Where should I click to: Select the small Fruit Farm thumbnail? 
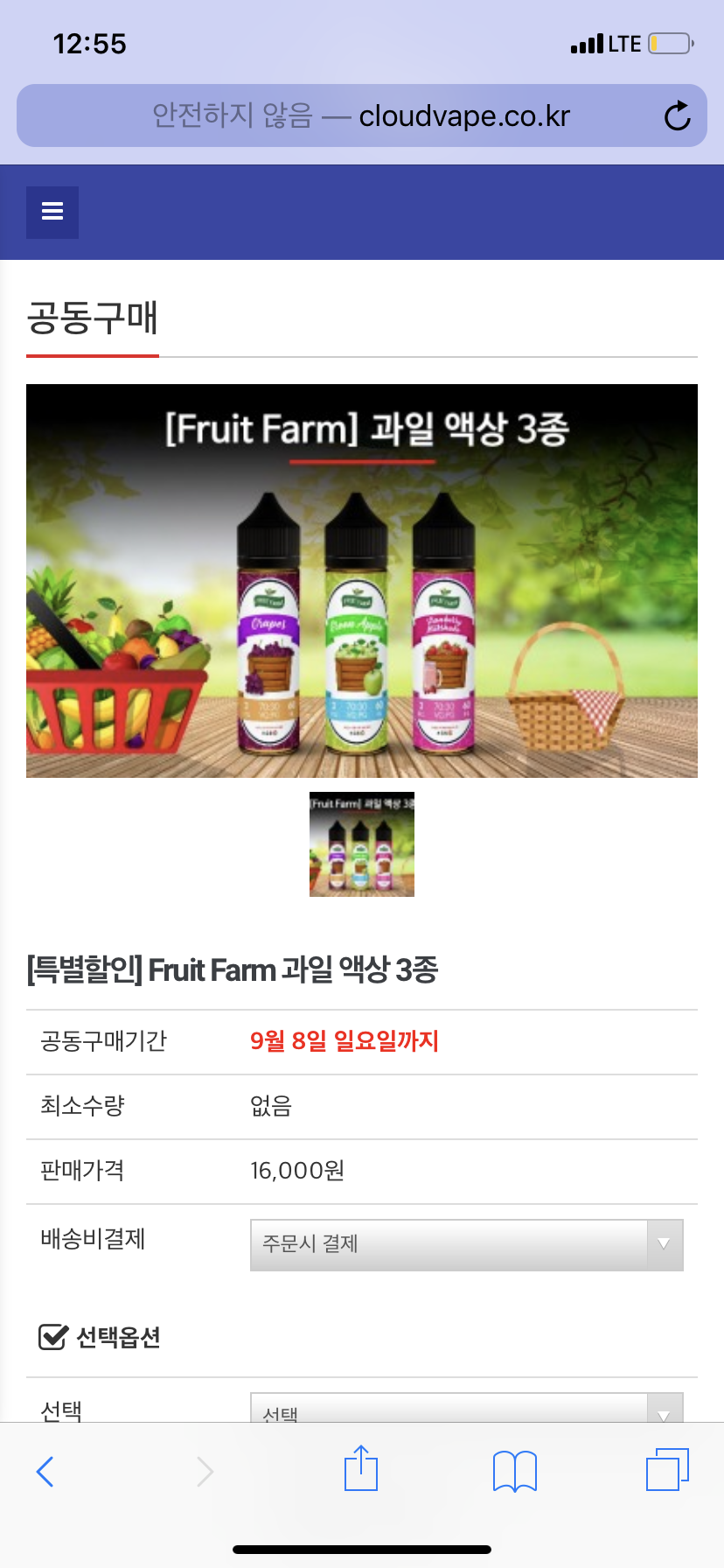362,844
